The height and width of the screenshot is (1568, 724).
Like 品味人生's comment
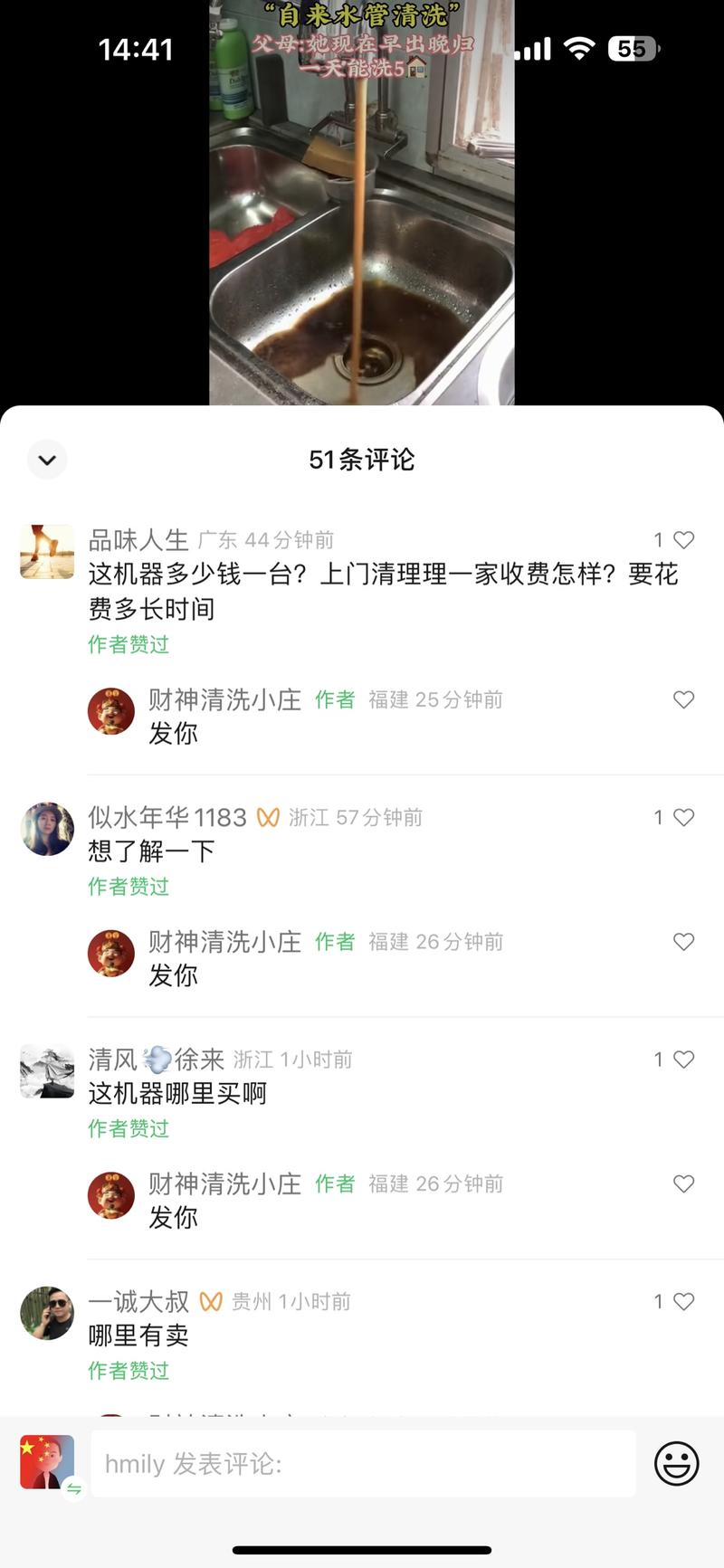[x=683, y=540]
